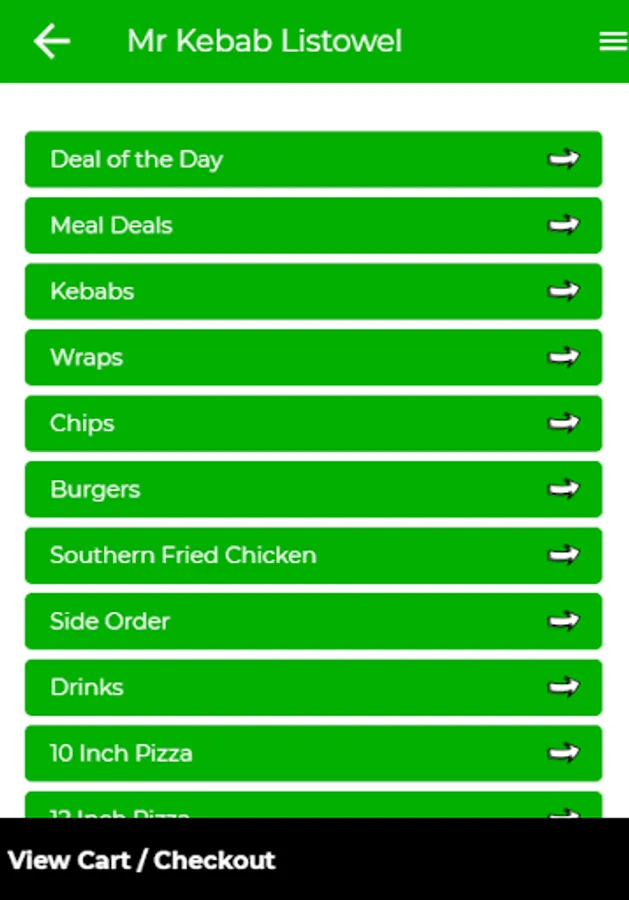Open the Kebabs menu section
The width and height of the screenshot is (629, 900).
click(x=313, y=291)
